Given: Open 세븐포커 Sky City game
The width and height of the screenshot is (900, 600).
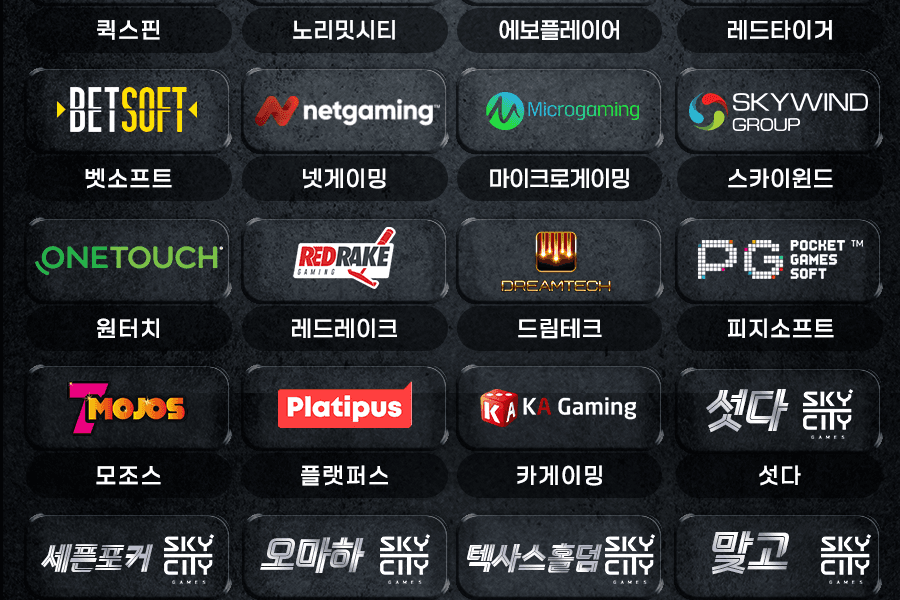Looking at the screenshot, I should click(x=127, y=556).
